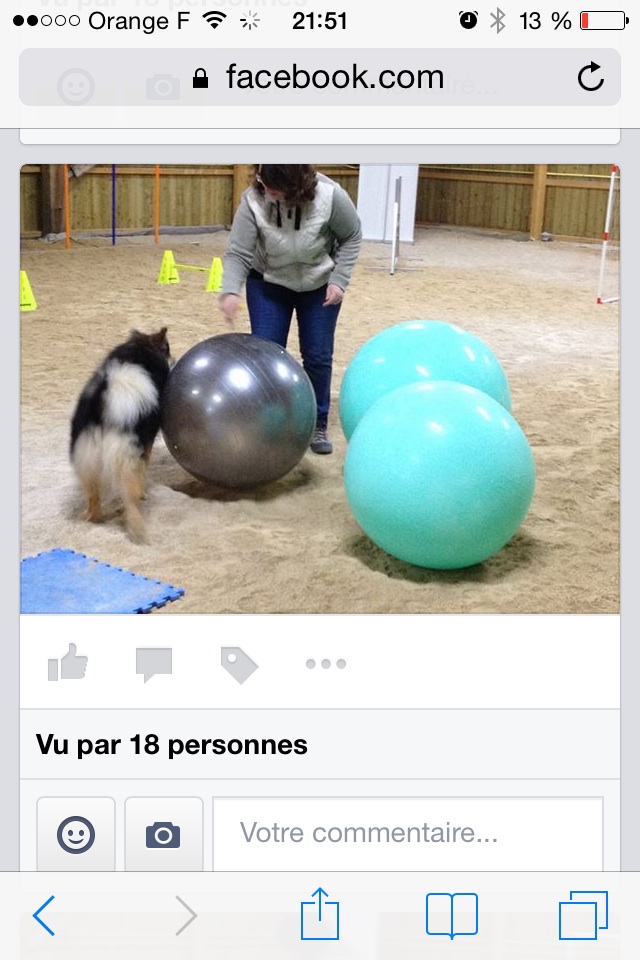This screenshot has width=640, height=960.
Task: Like the post with thumbs-up icon
Action: [68, 663]
